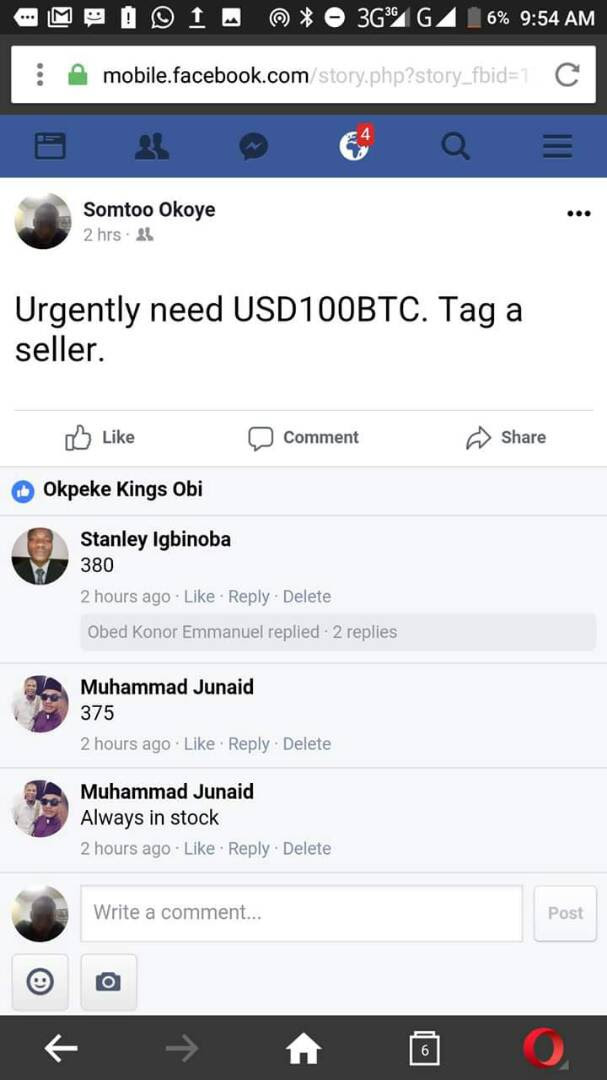Like Muhammad Junaid's "375" comment
This screenshot has height=1080, width=607.
(199, 744)
